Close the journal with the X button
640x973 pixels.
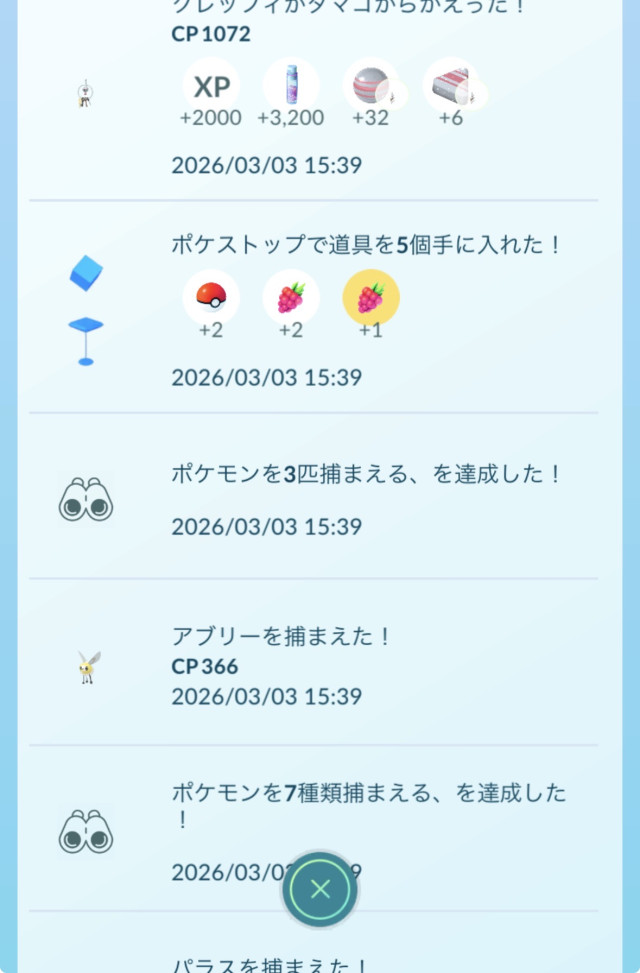coord(320,889)
